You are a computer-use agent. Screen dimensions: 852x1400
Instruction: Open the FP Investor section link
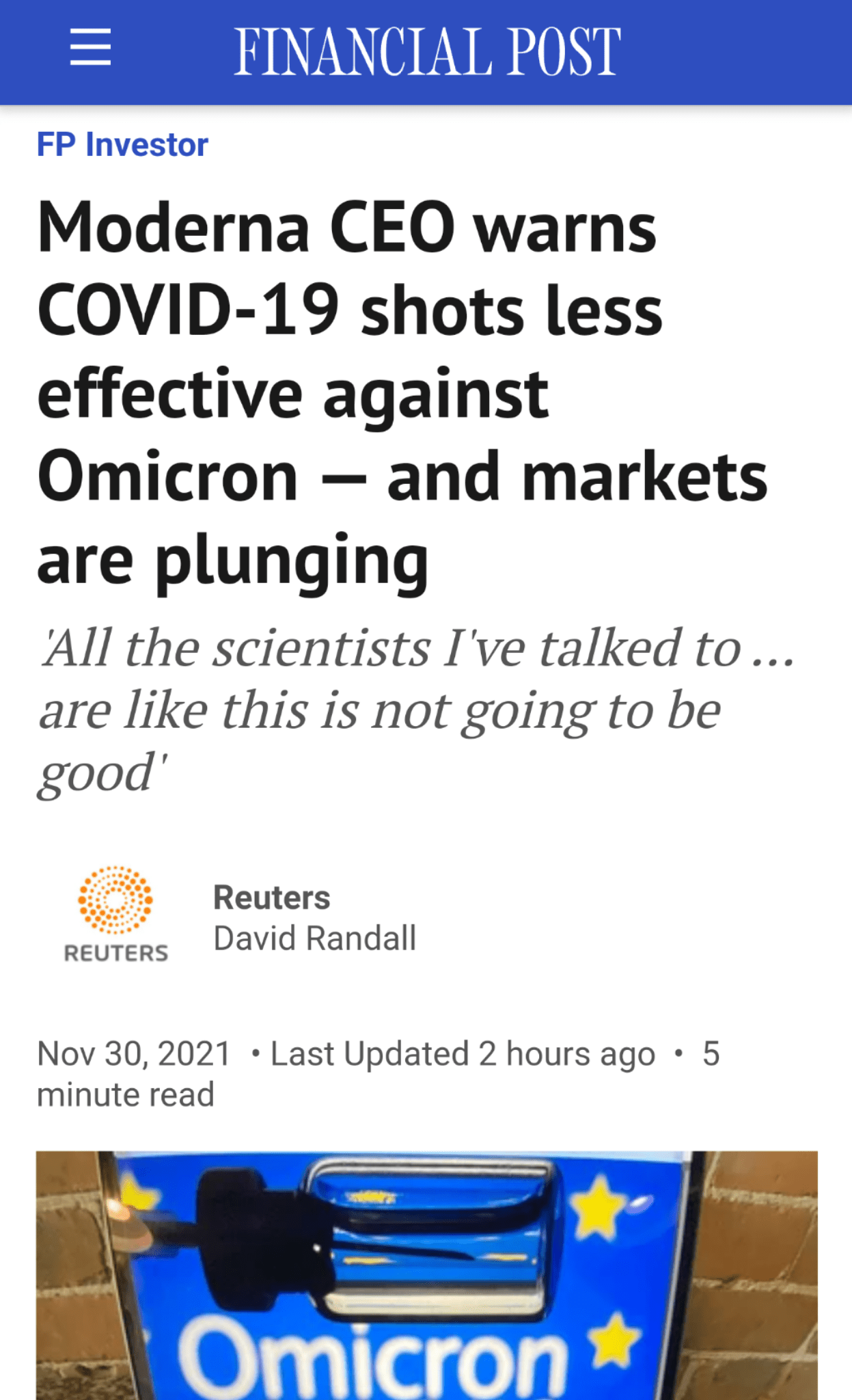click(122, 145)
